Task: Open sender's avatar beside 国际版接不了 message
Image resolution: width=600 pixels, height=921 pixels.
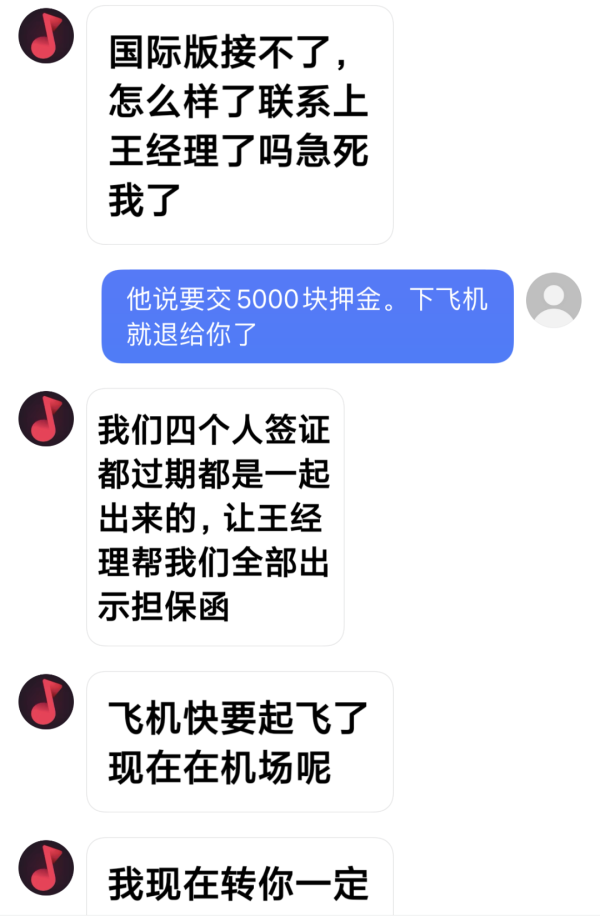Action: (x=46, y=35)
